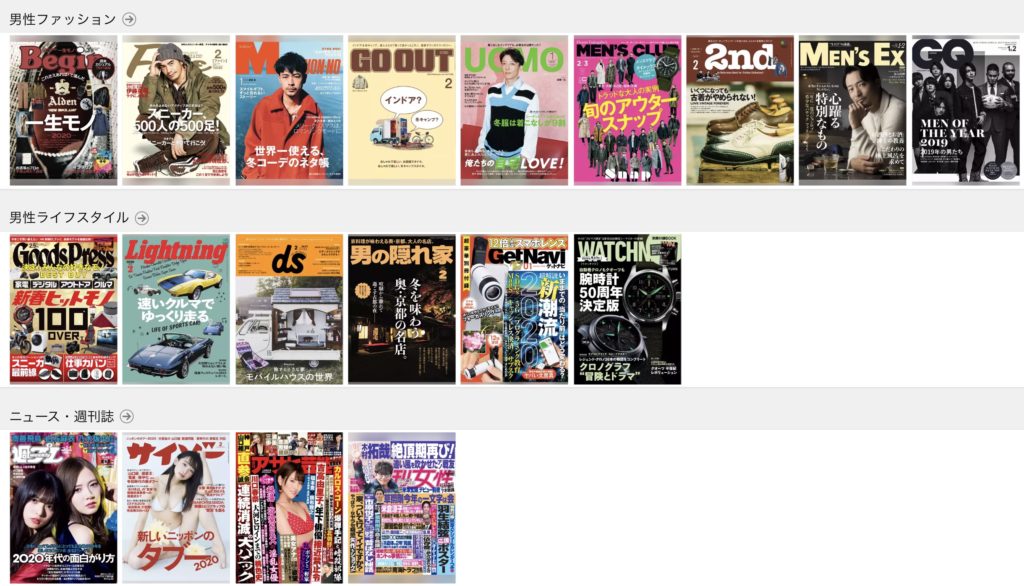Open the サイゾー magazine cover
The width and height of the screenshot is (1024, 586).
tap(176, 508)
